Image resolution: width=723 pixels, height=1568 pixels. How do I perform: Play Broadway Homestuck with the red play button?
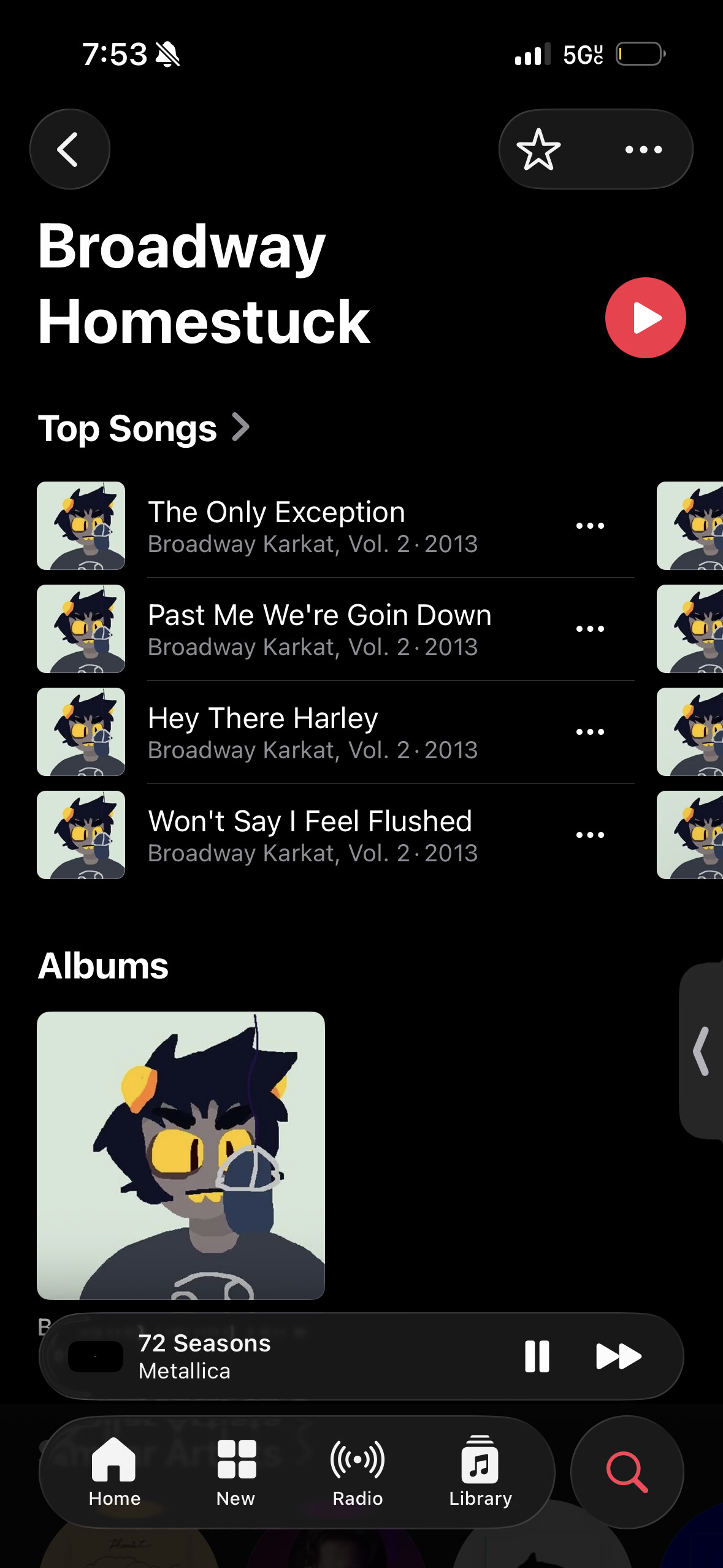tap(645, 318)
